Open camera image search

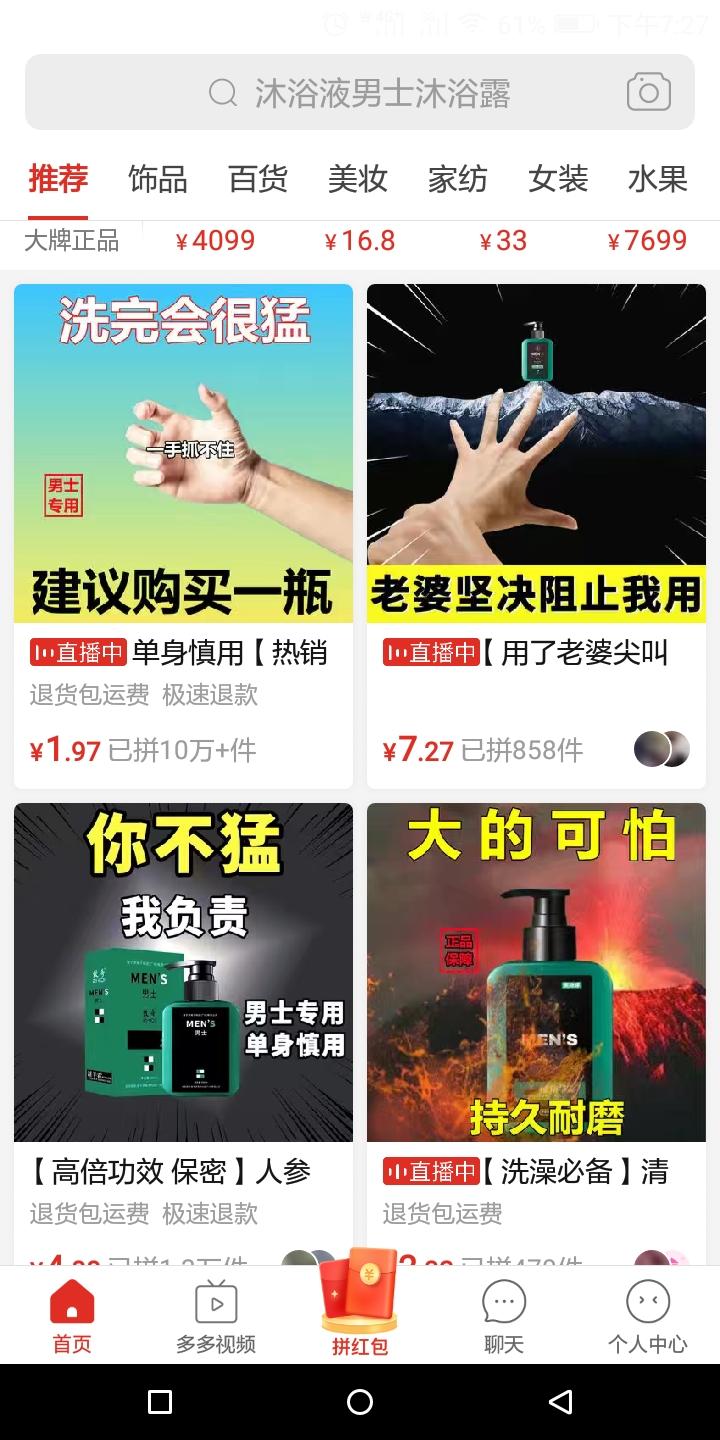648,93
